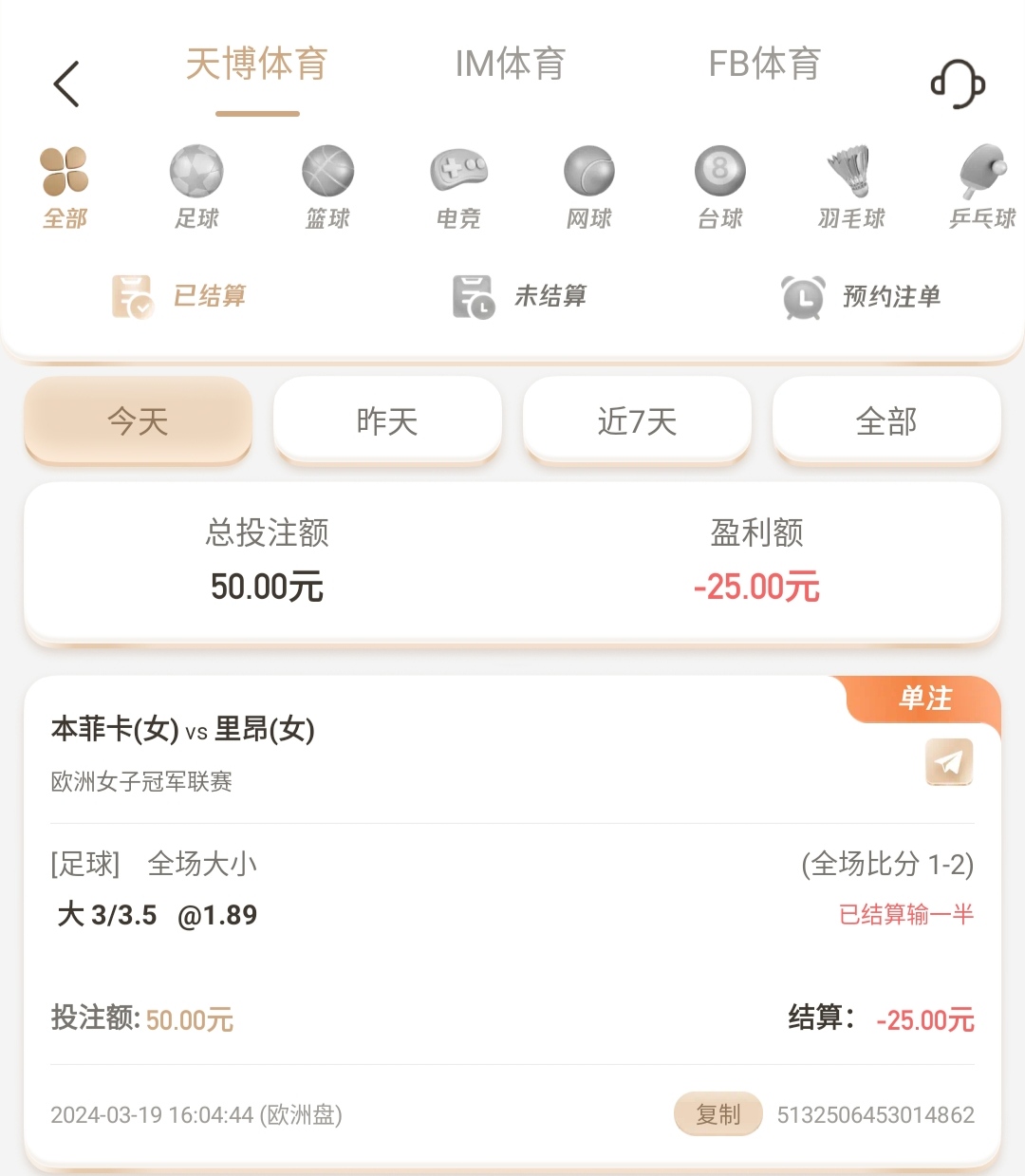Switch to the FB体育 tab
Image resolution: width=1025 pixels, height=1176 pixels.
point(764,65)
